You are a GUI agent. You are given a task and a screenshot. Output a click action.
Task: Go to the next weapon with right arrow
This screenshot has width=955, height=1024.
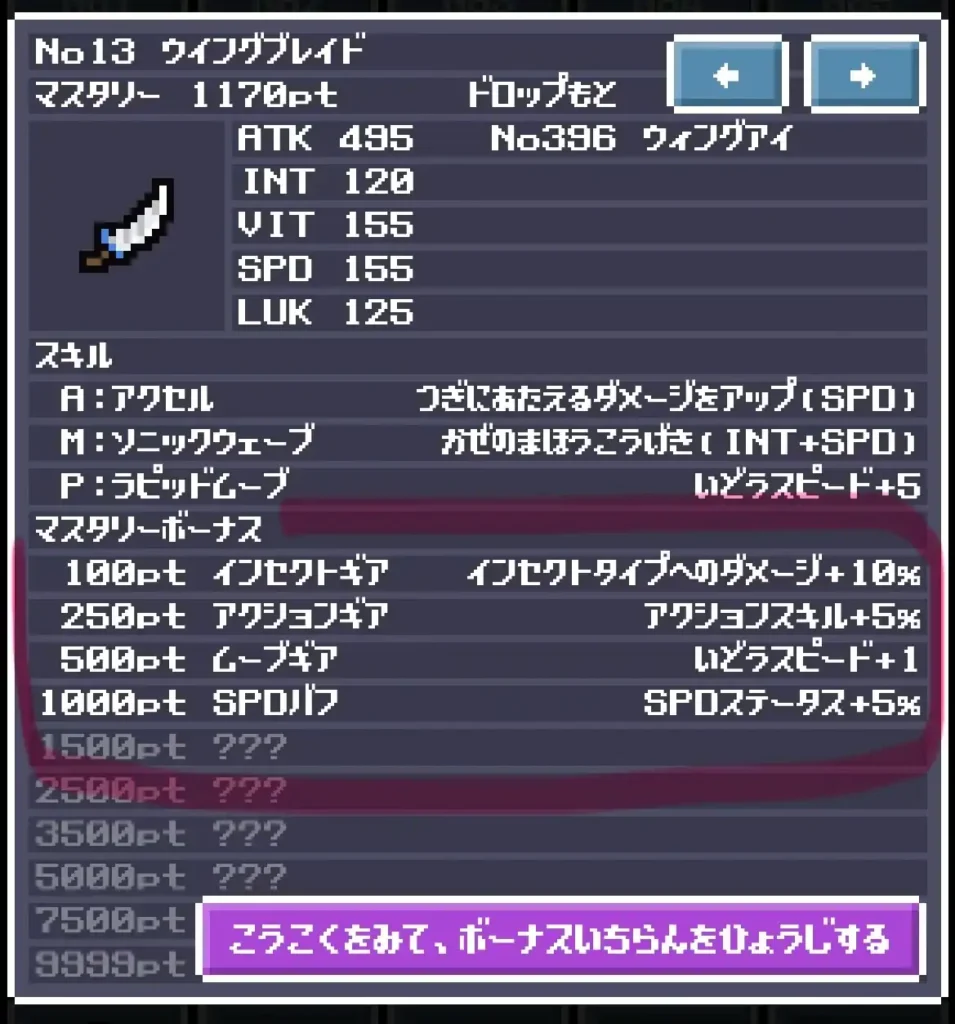864,74
